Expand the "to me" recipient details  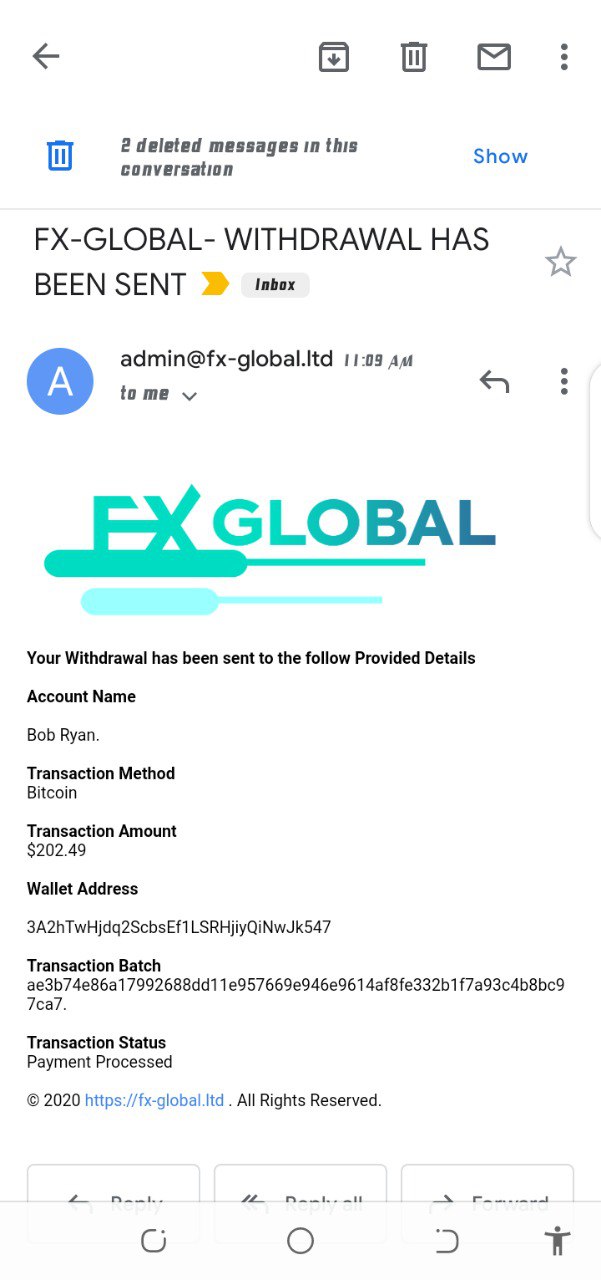point(189,396)
